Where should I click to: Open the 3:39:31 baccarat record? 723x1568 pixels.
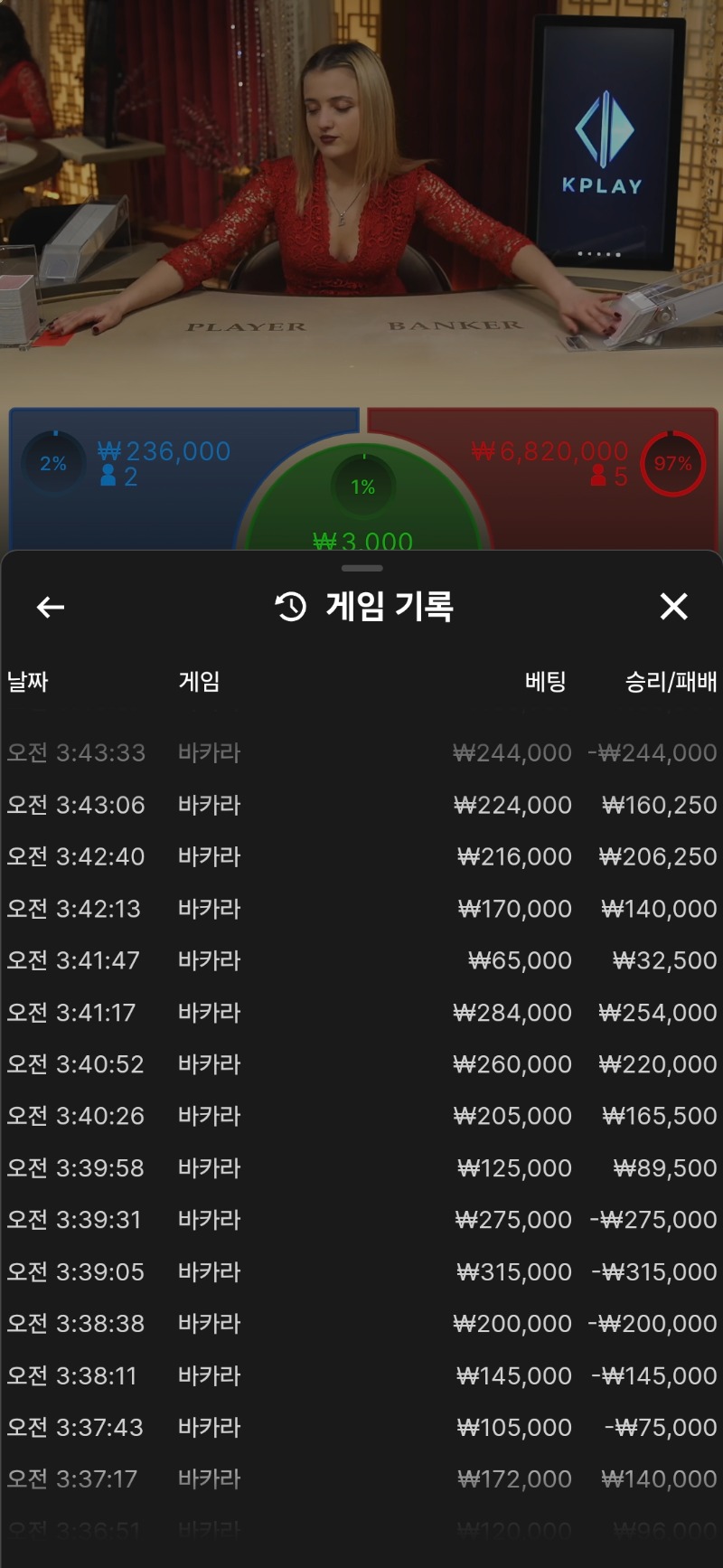point(361,1220)
